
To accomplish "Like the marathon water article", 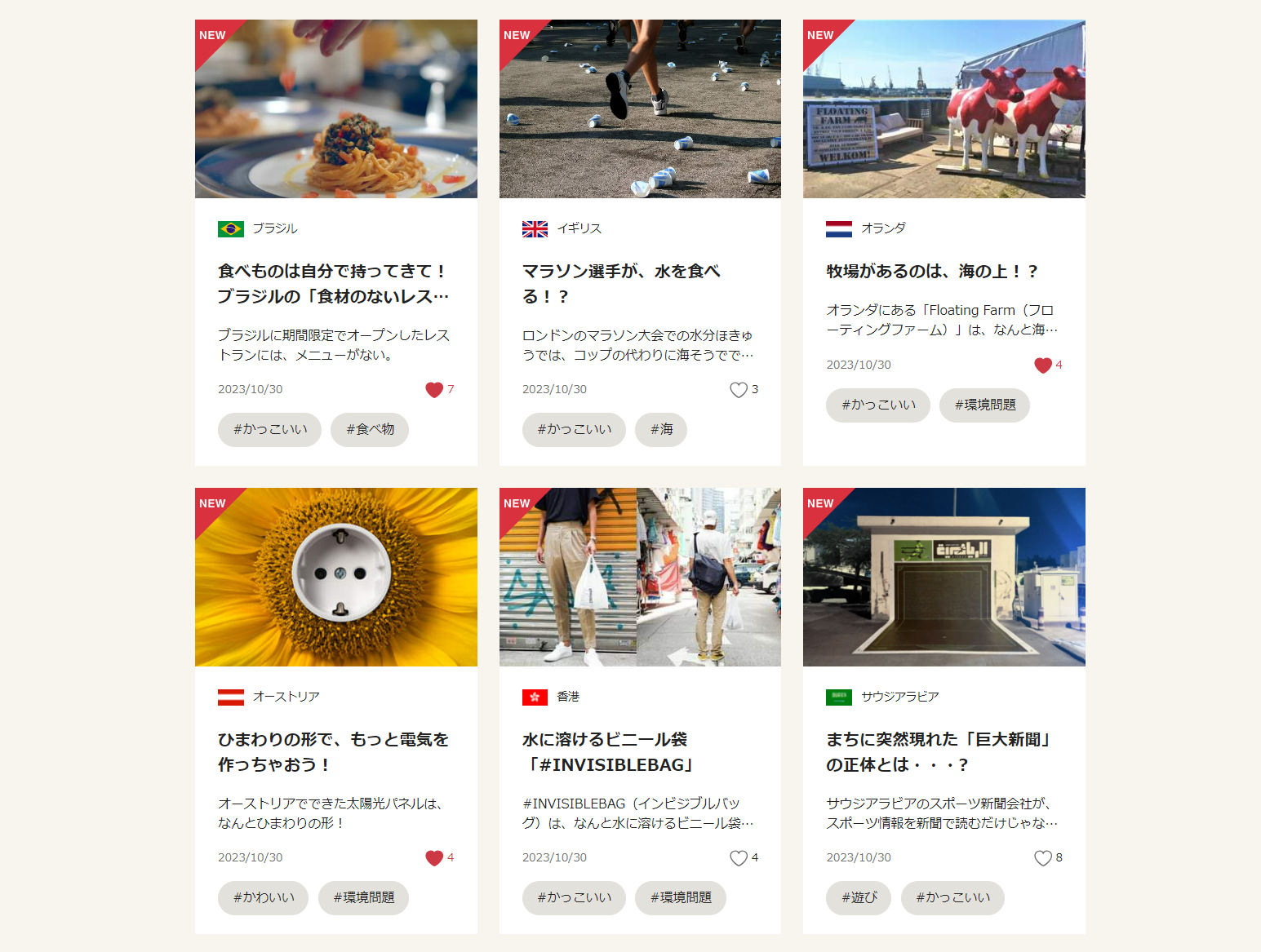I will pos(739,390).
